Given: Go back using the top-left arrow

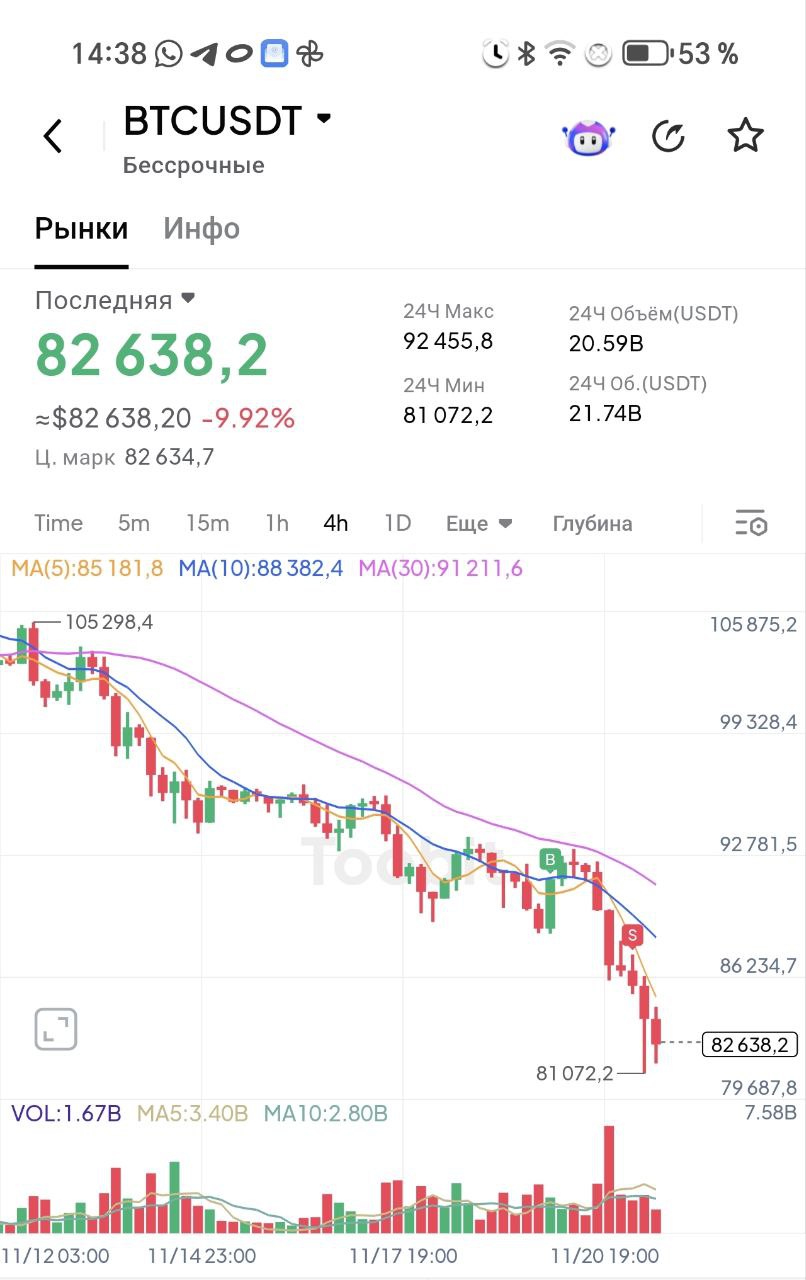Looking at the screenshot, I should click(53, 136).
